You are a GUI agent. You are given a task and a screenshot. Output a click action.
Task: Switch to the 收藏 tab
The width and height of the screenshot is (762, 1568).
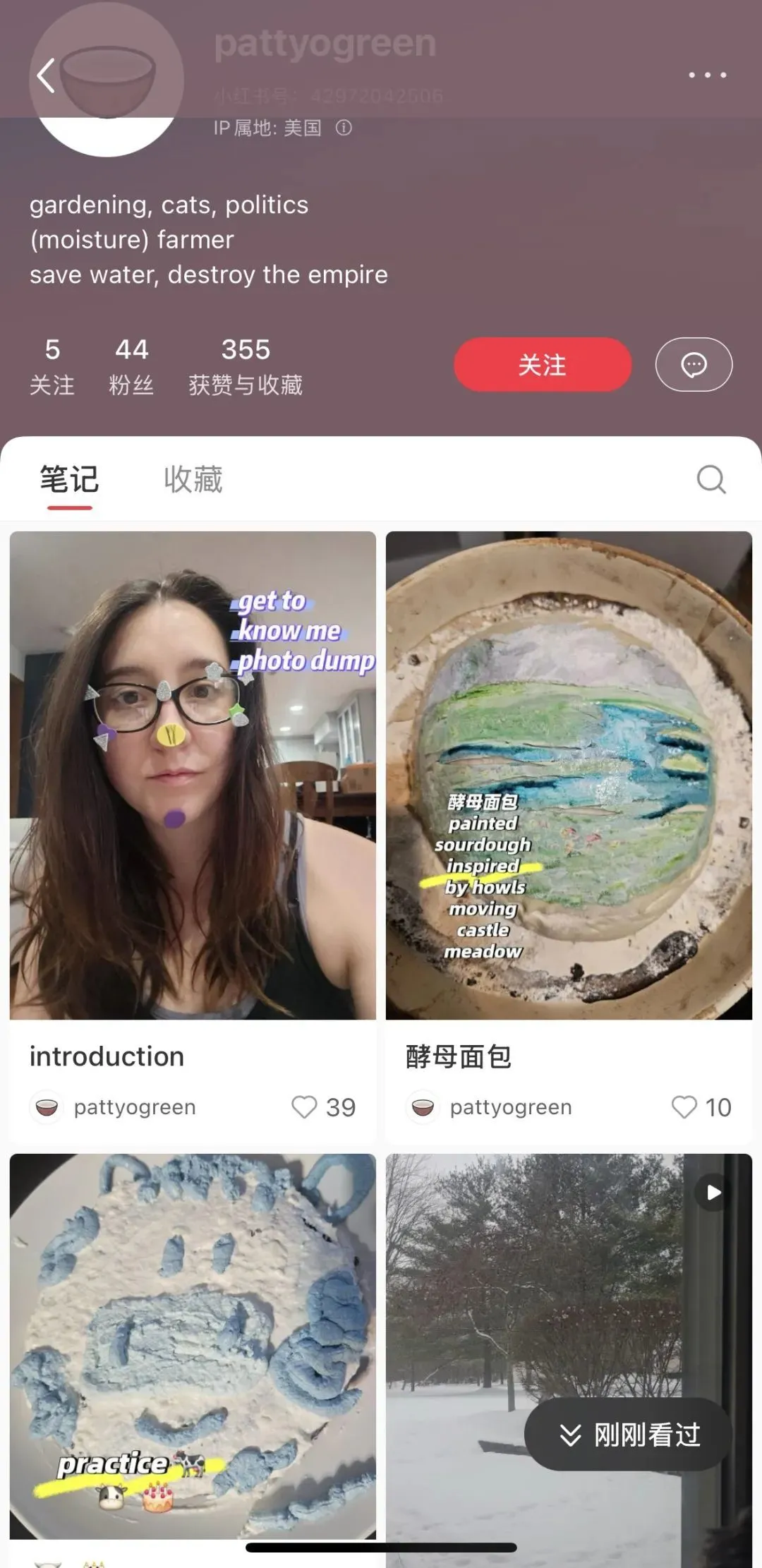(193, 480)
